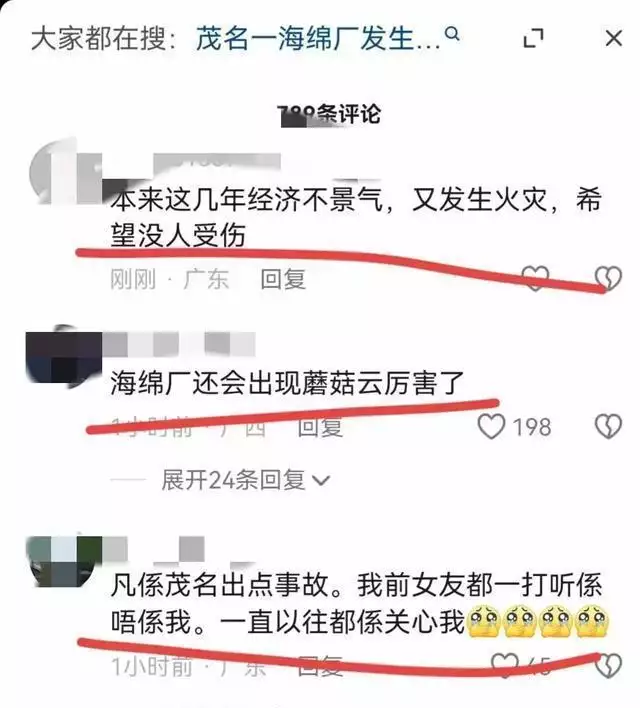
Task: Like the comment about 经济不景气
Action: pos(536,278)
